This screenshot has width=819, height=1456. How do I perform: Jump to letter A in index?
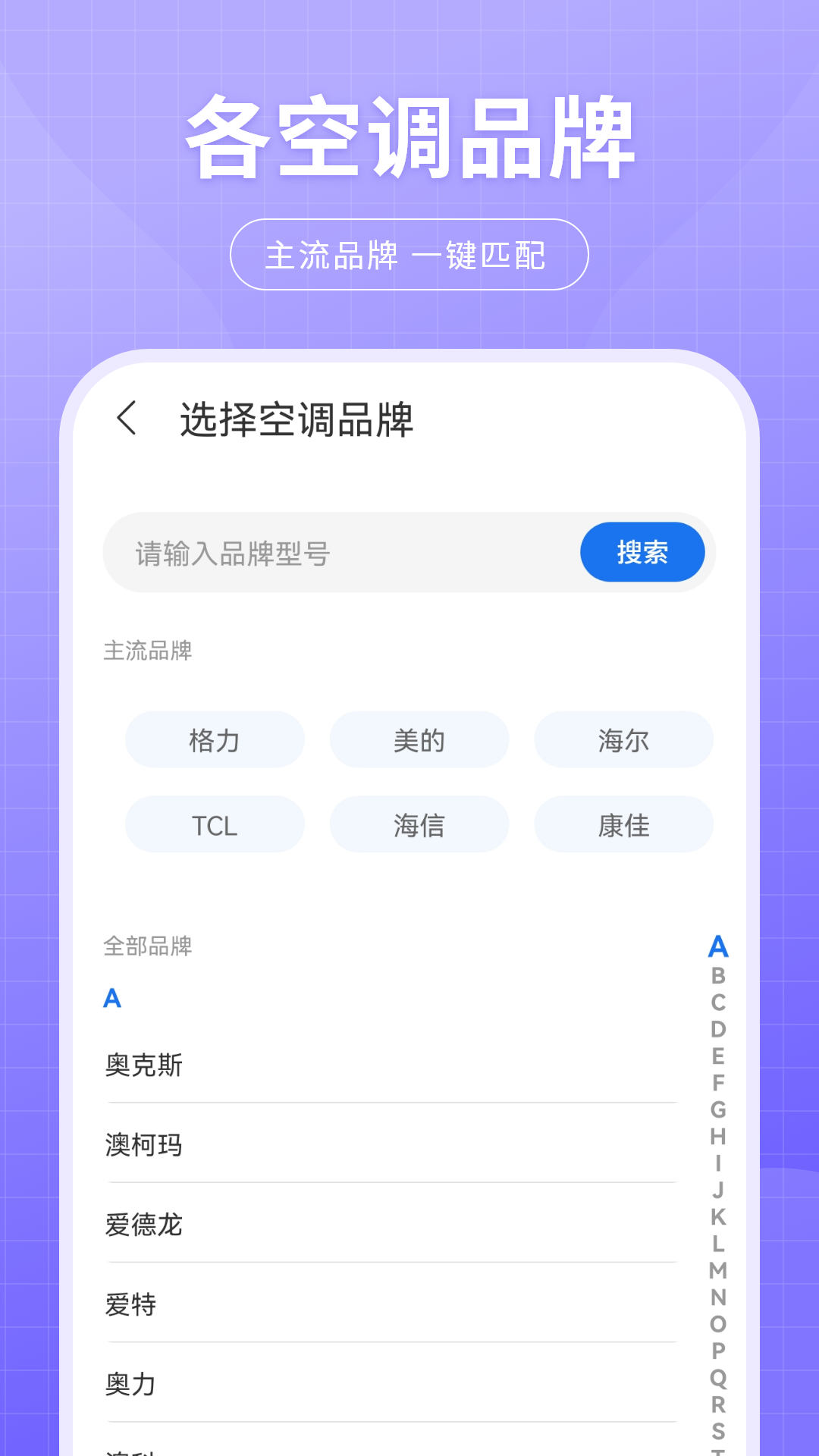coord(718,948)
